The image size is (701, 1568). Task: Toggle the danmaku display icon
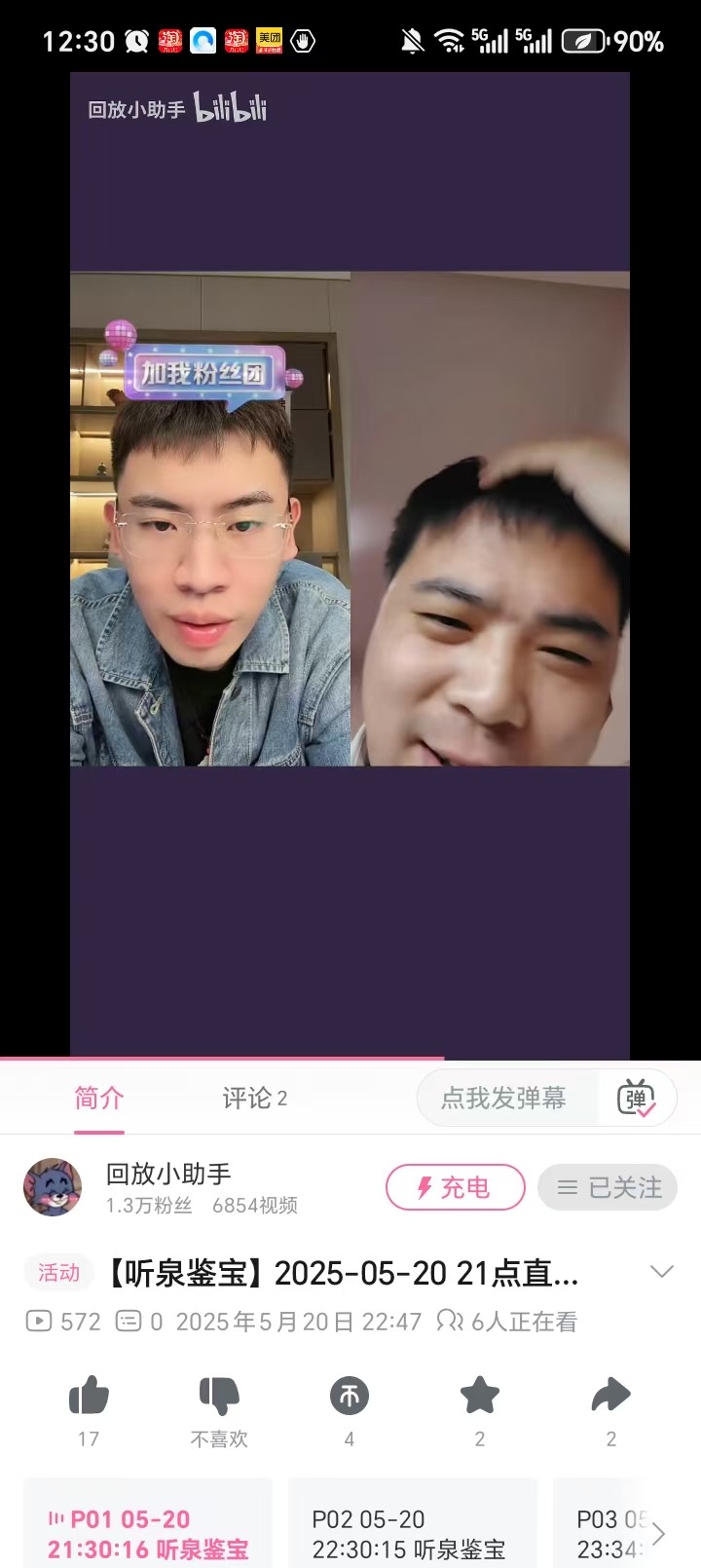point(637,1099)
